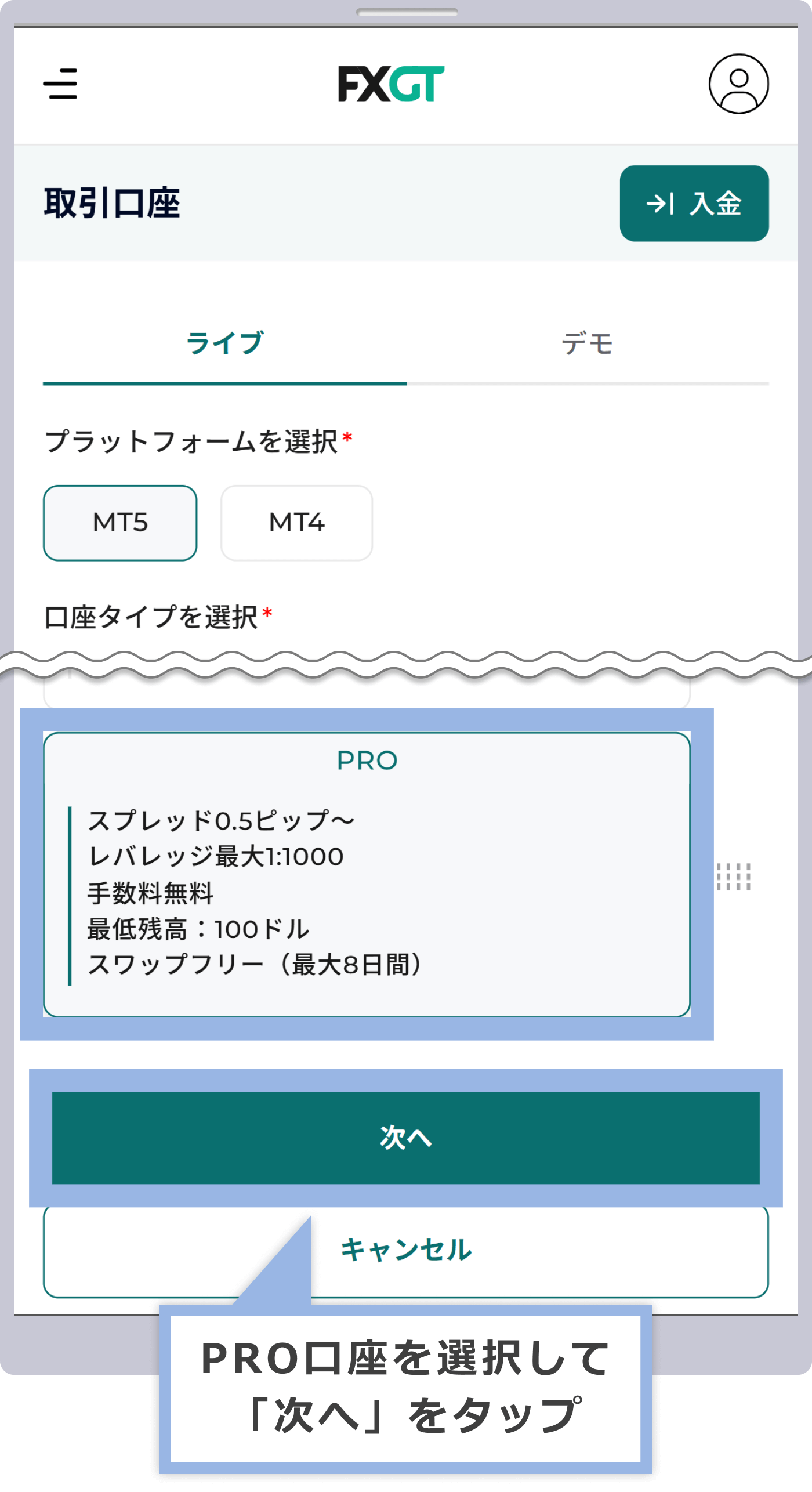Select the MT5 platform option
The width and height of the screenshot is (812, 1492).
coord(120,522)
